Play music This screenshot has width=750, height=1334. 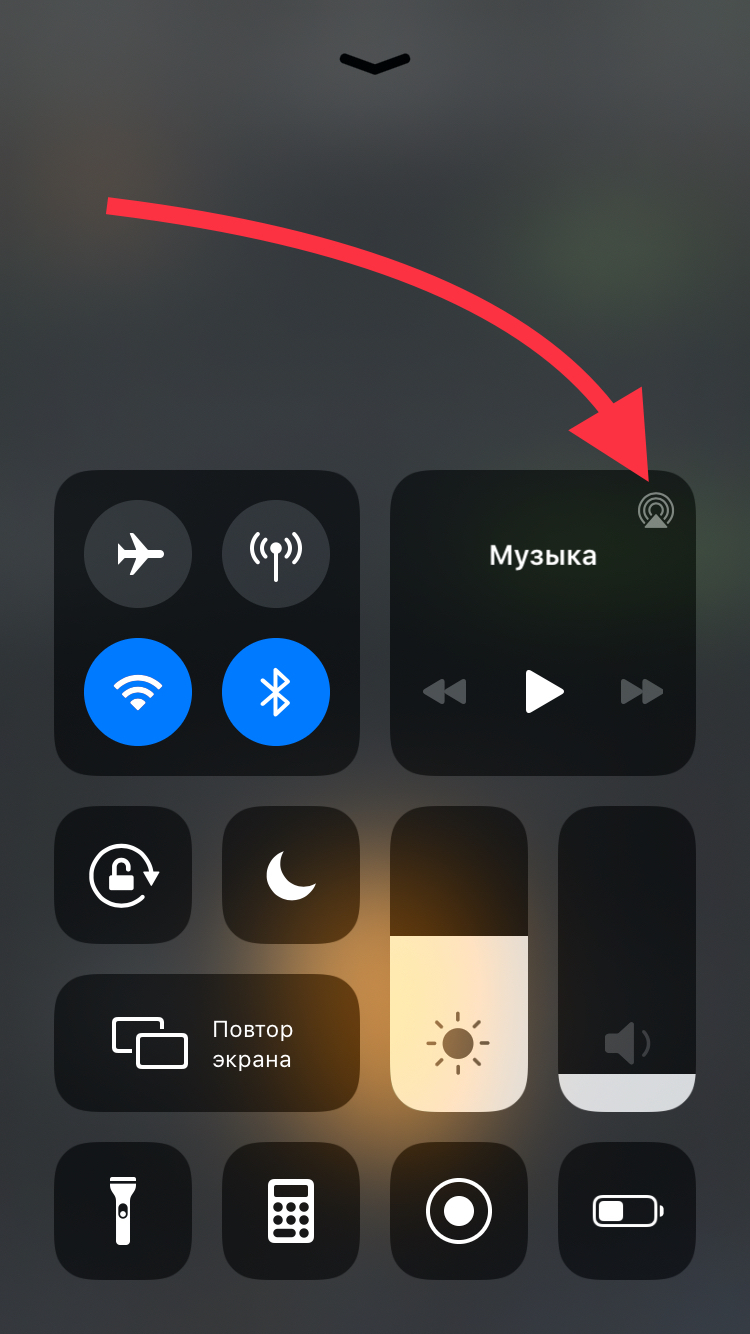543,691
